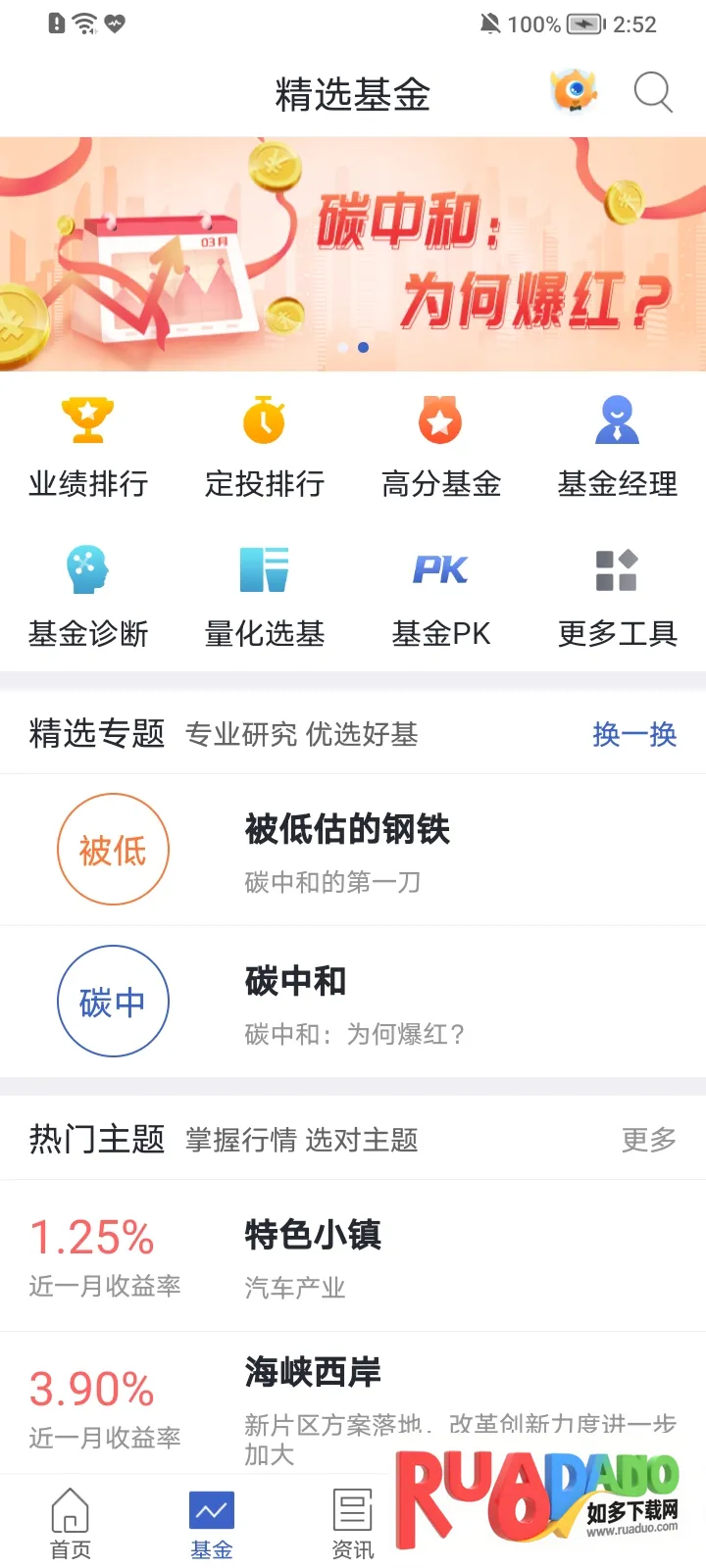Open the 特色小镇 theme
Screen dimensions: 706x1568
pos(353,1256)
